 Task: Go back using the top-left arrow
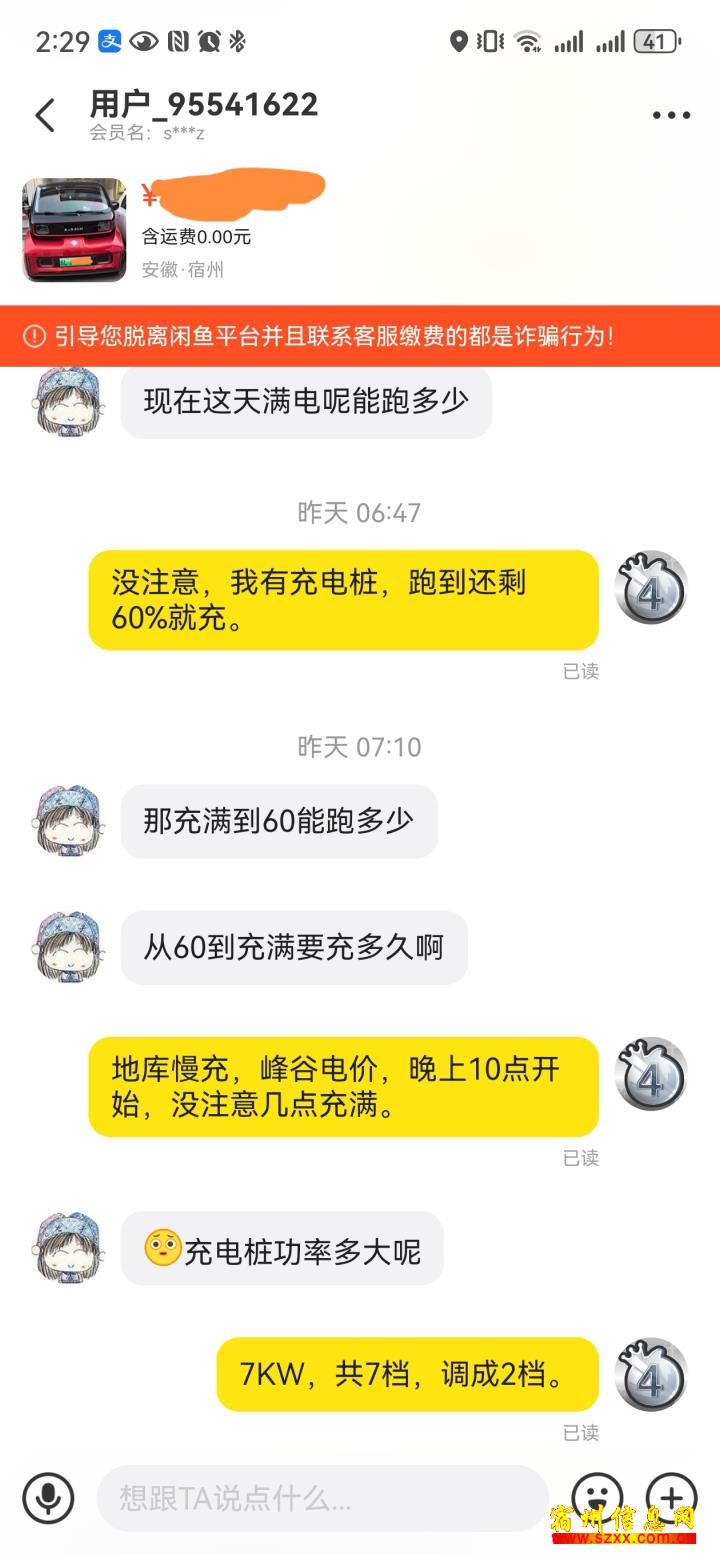tap(45, 116)
